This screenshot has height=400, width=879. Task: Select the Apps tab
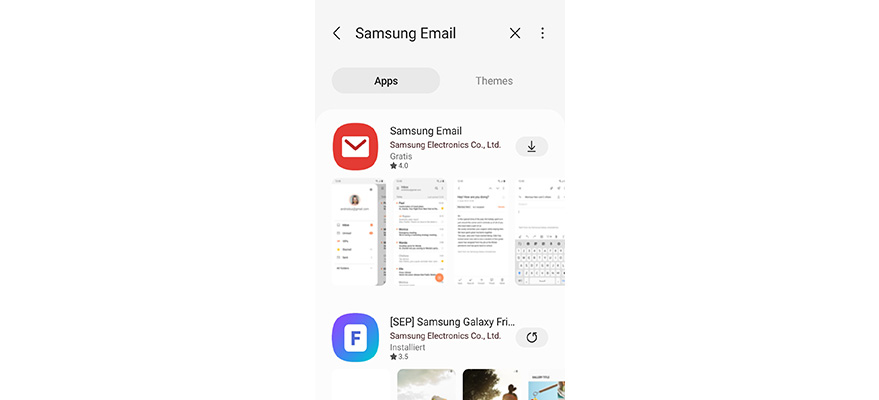click(386, 81)
